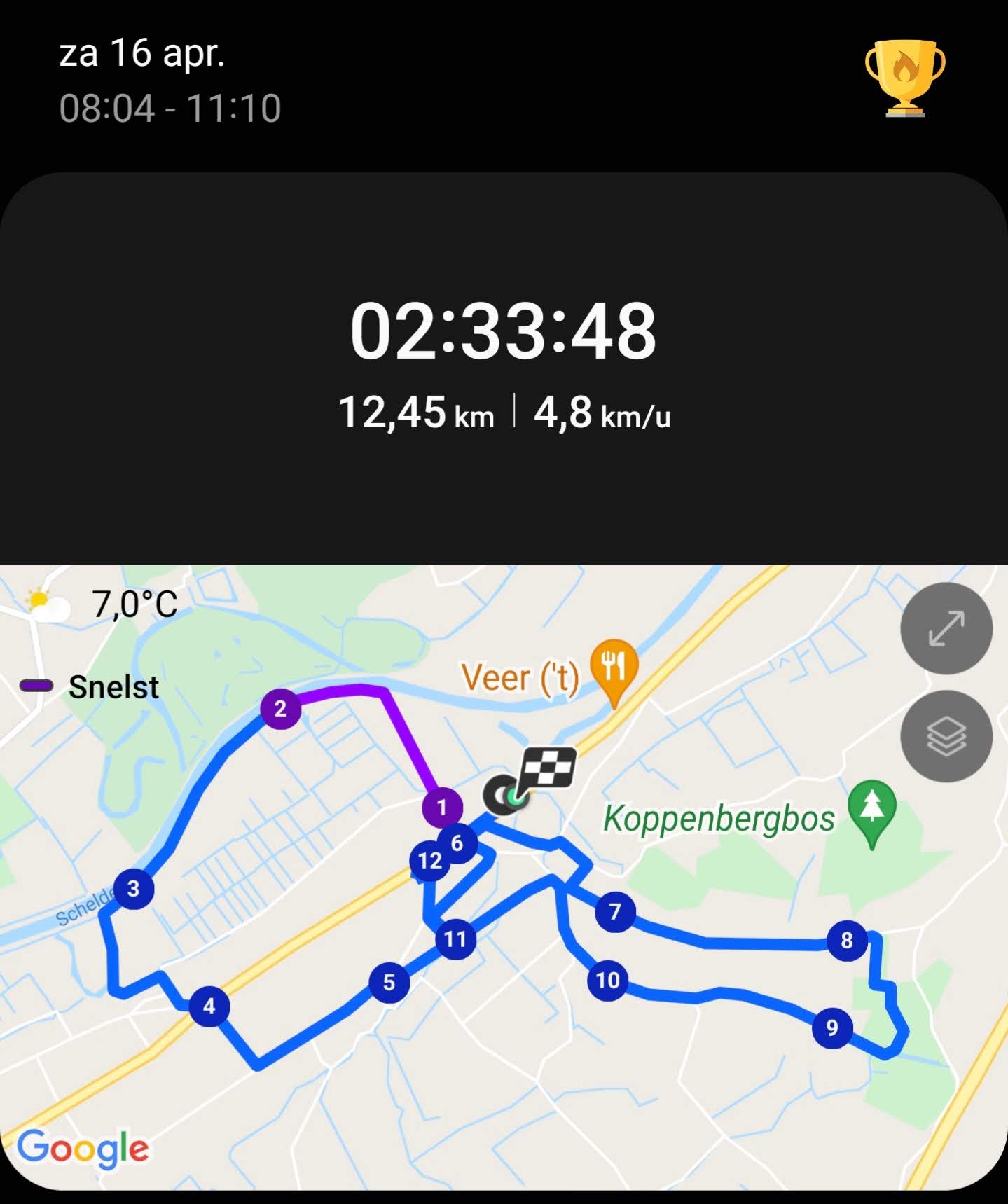Open the map layers options
The height and width of the screenshot is (1204, 1008).
(946, 736)
